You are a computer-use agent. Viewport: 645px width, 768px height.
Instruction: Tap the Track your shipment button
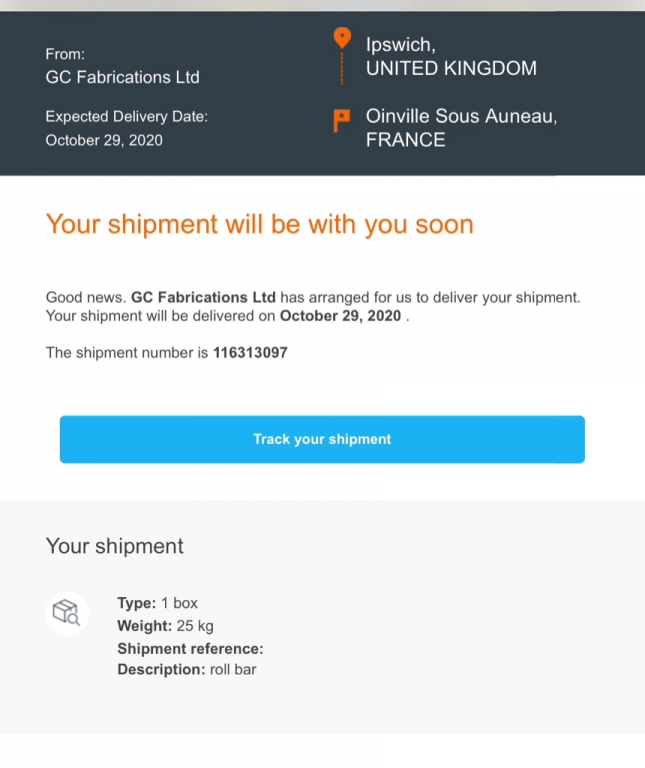[322, 439]
